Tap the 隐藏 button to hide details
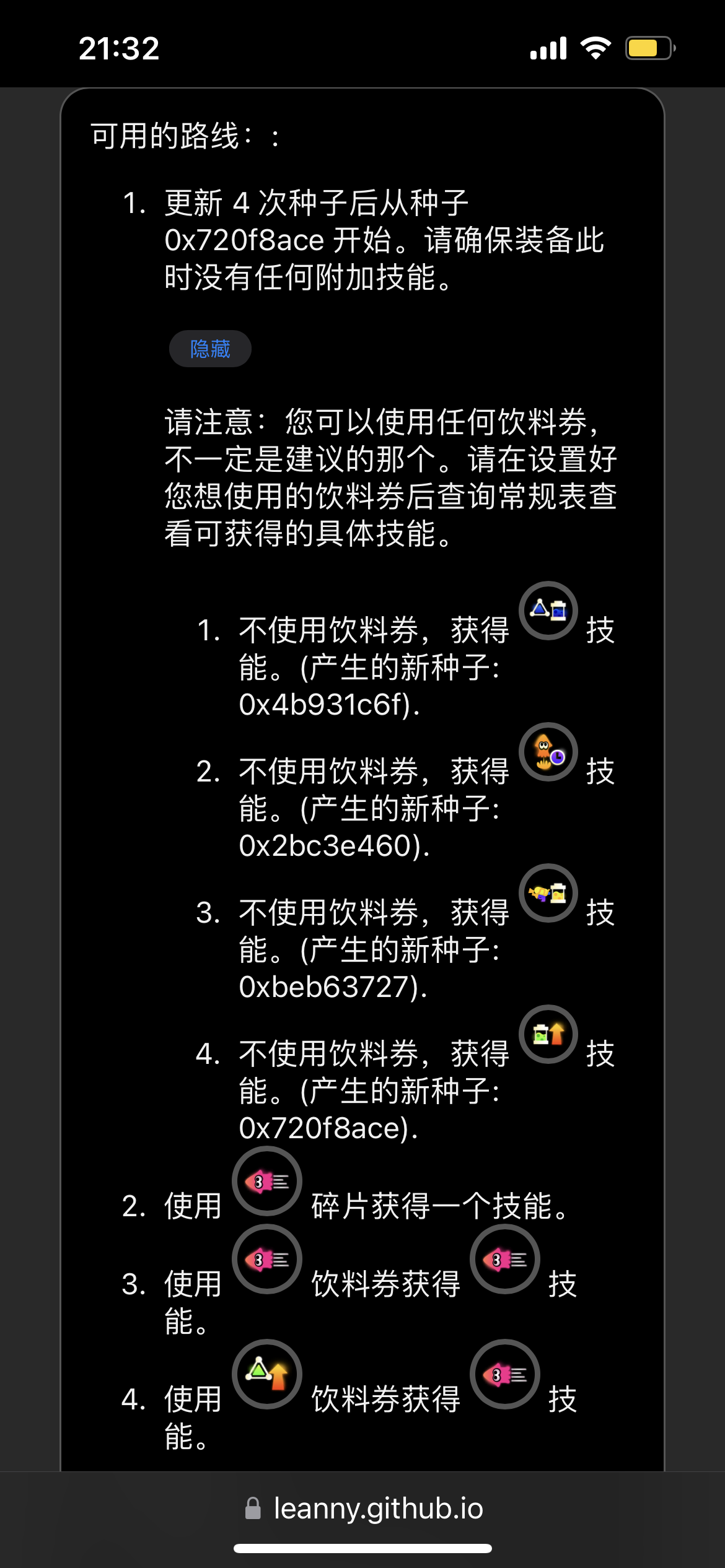725x1568 pixels. [x=210, y=349]
